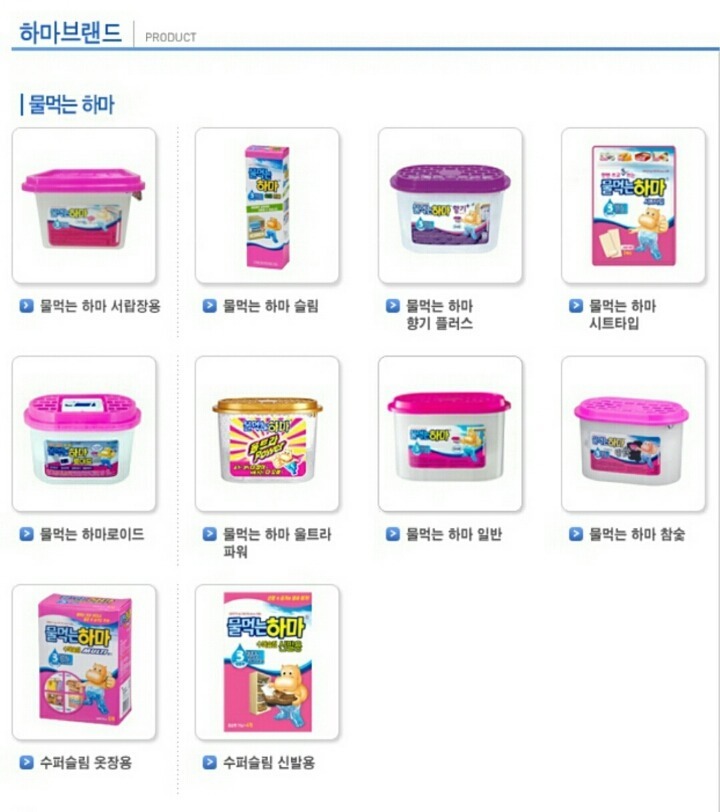
Task: View the 물먹는 하마 울트라 파워 product tile
Action: (267, 434)
